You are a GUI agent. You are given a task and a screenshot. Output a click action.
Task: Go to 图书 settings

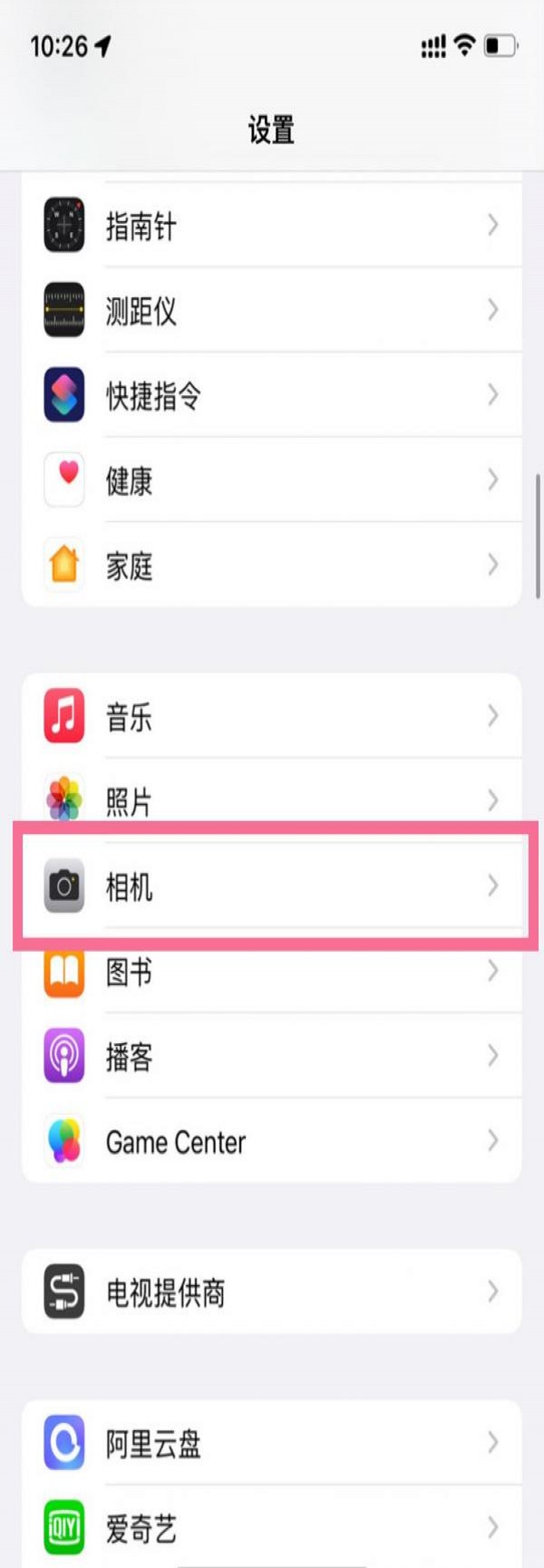pyautogui.click(x=272, y=971)
